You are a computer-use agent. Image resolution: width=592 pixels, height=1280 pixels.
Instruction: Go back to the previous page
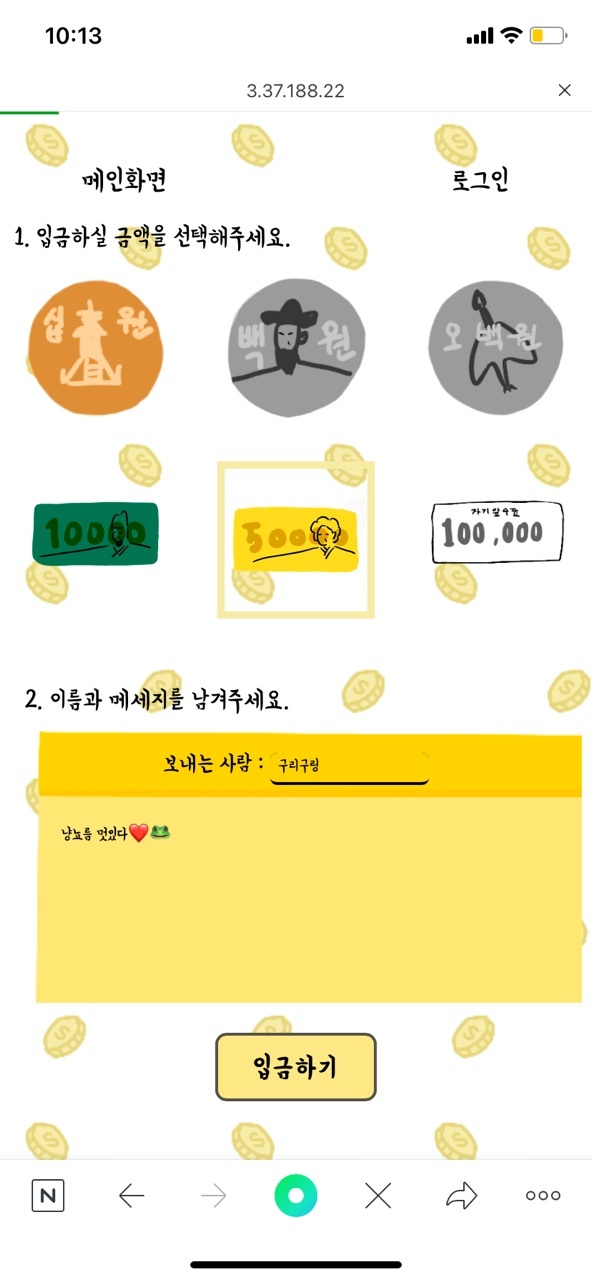[x=131, y=1195]
